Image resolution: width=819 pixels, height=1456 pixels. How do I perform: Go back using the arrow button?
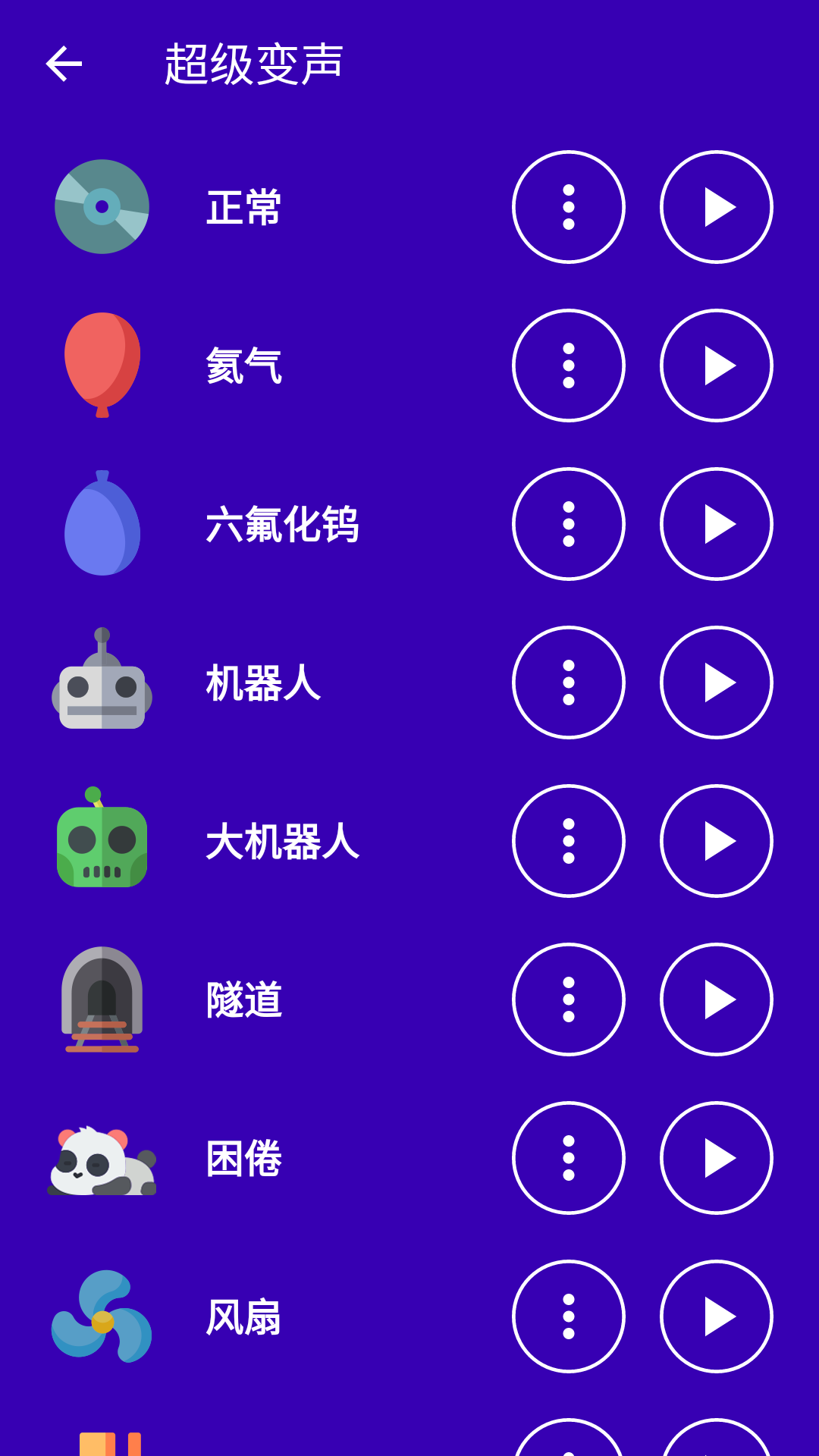coord(64,64)
